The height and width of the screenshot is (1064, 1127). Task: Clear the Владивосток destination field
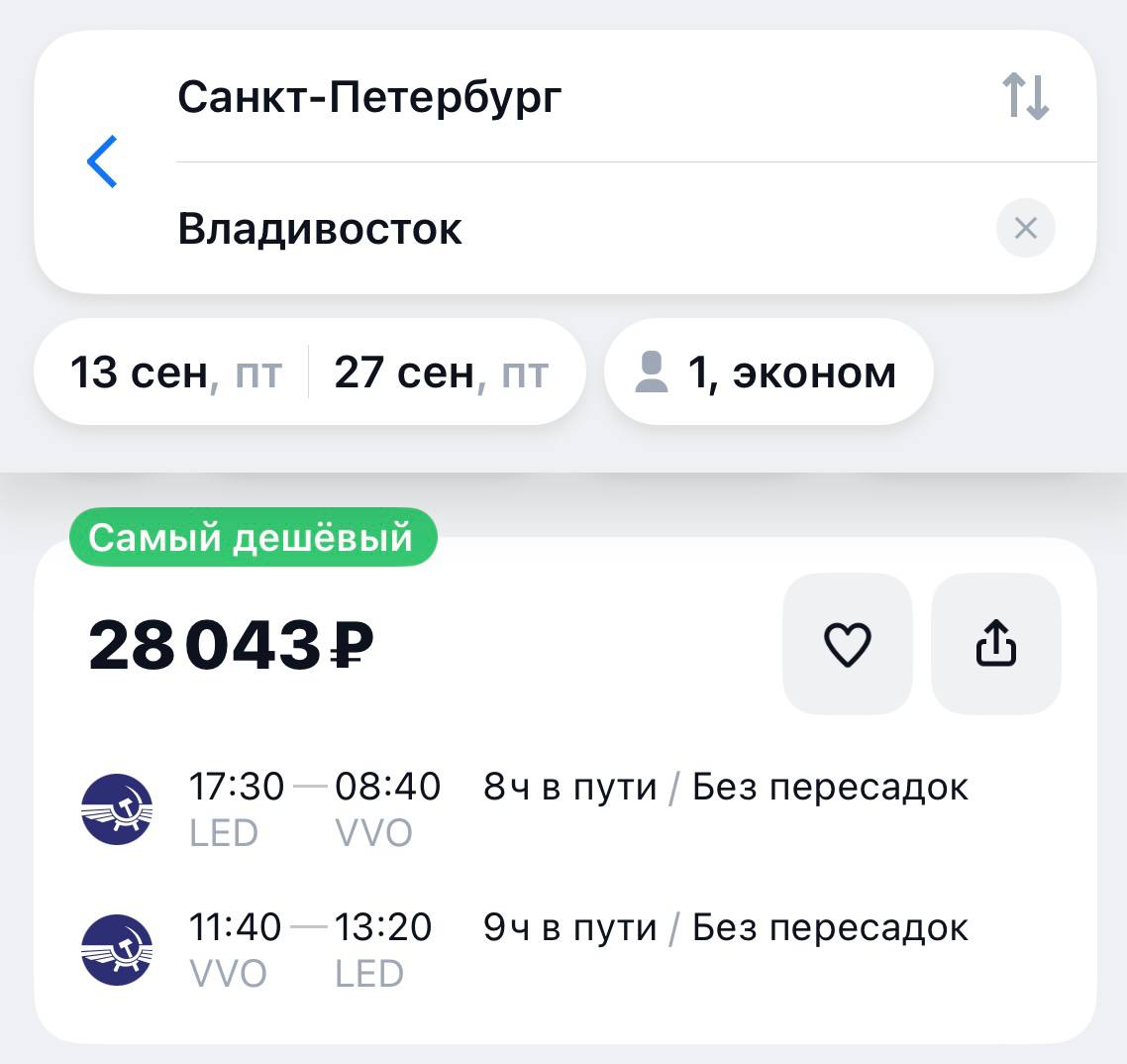pos(1025,229)
